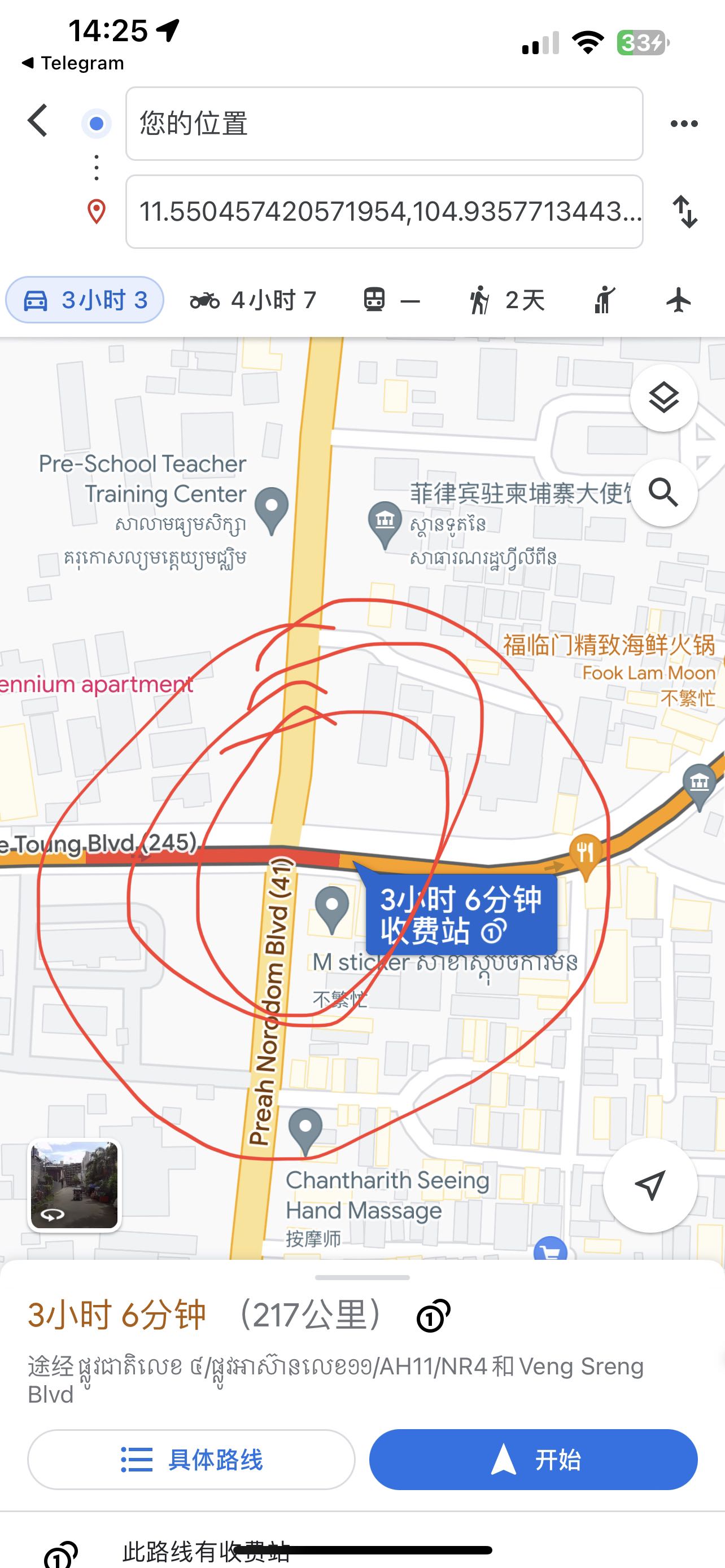The width and height of the screenshot is (725, 1568).
Task: Switch to walking travel mode
Action: (x=506, y=300)
